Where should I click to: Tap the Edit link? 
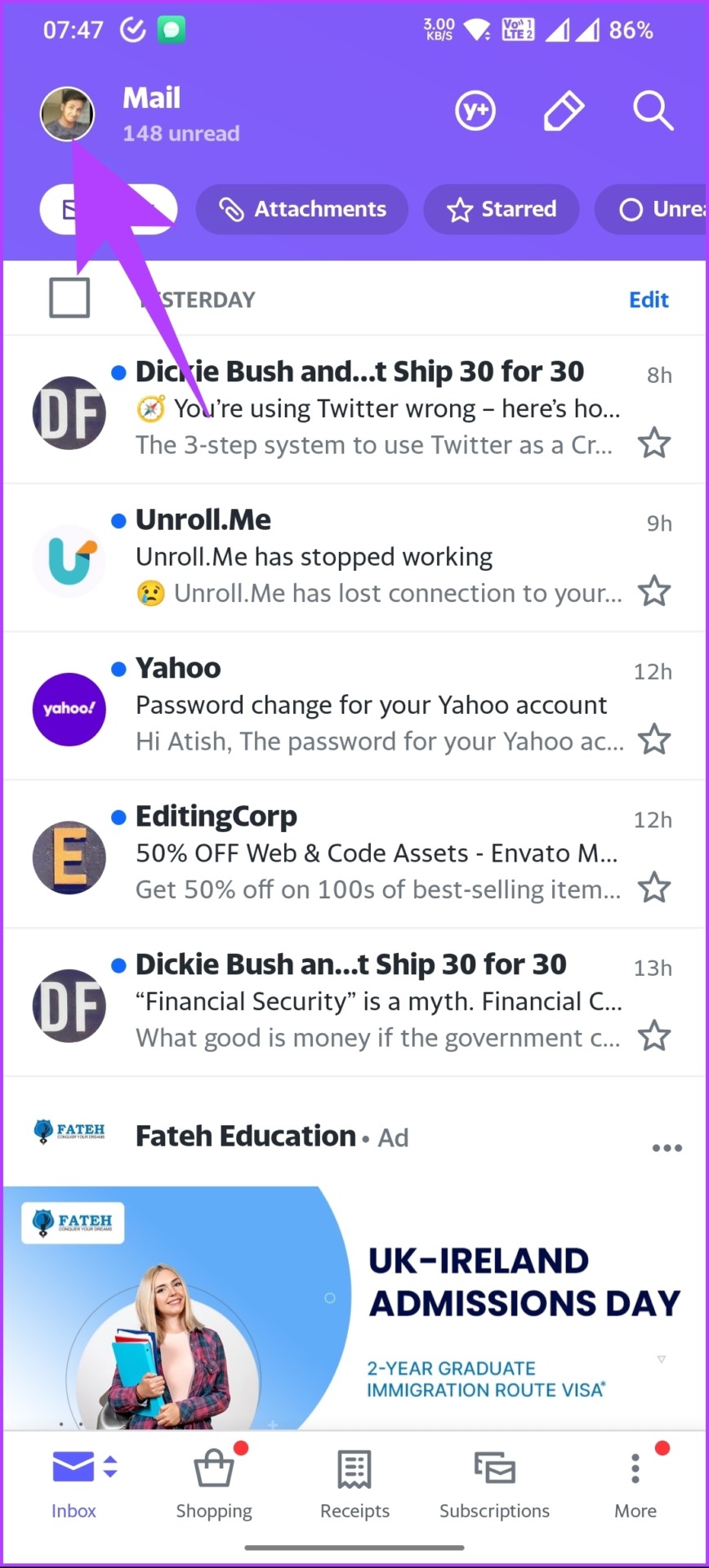(649, 300)
